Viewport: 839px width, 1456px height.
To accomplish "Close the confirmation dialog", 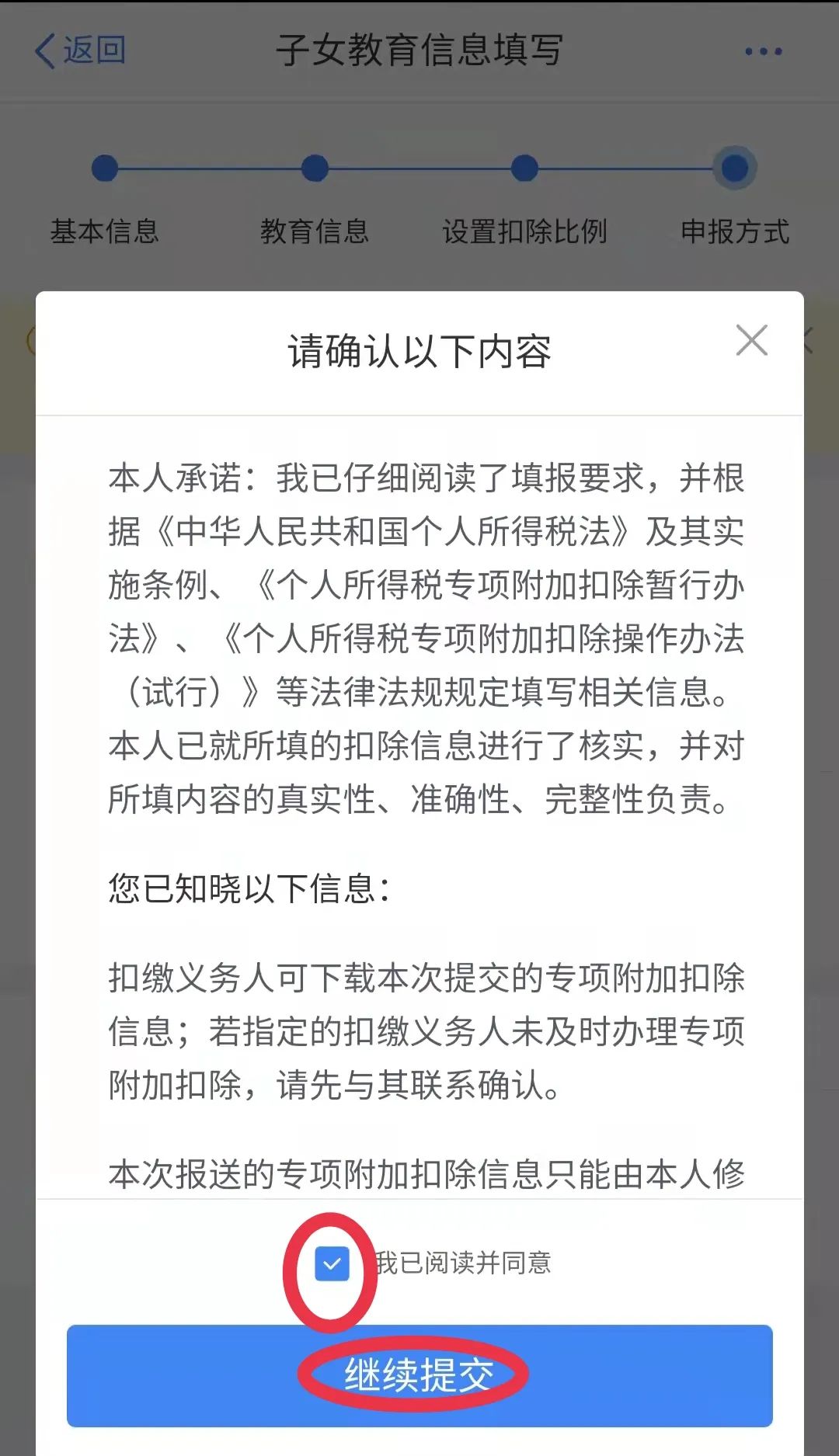I will pyautogui.click(x=751, y=341).
